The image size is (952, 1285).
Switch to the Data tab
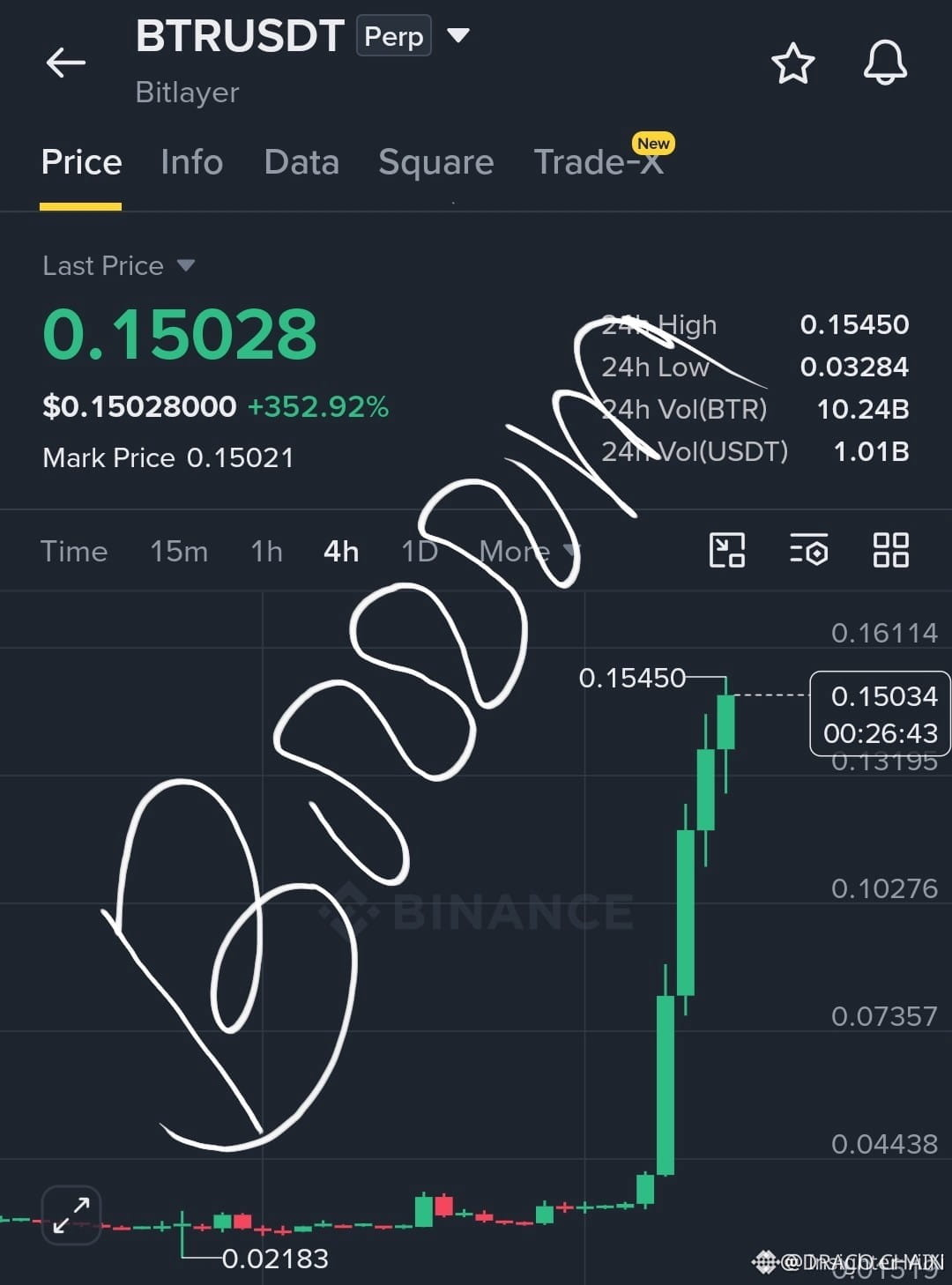[301, 162]
